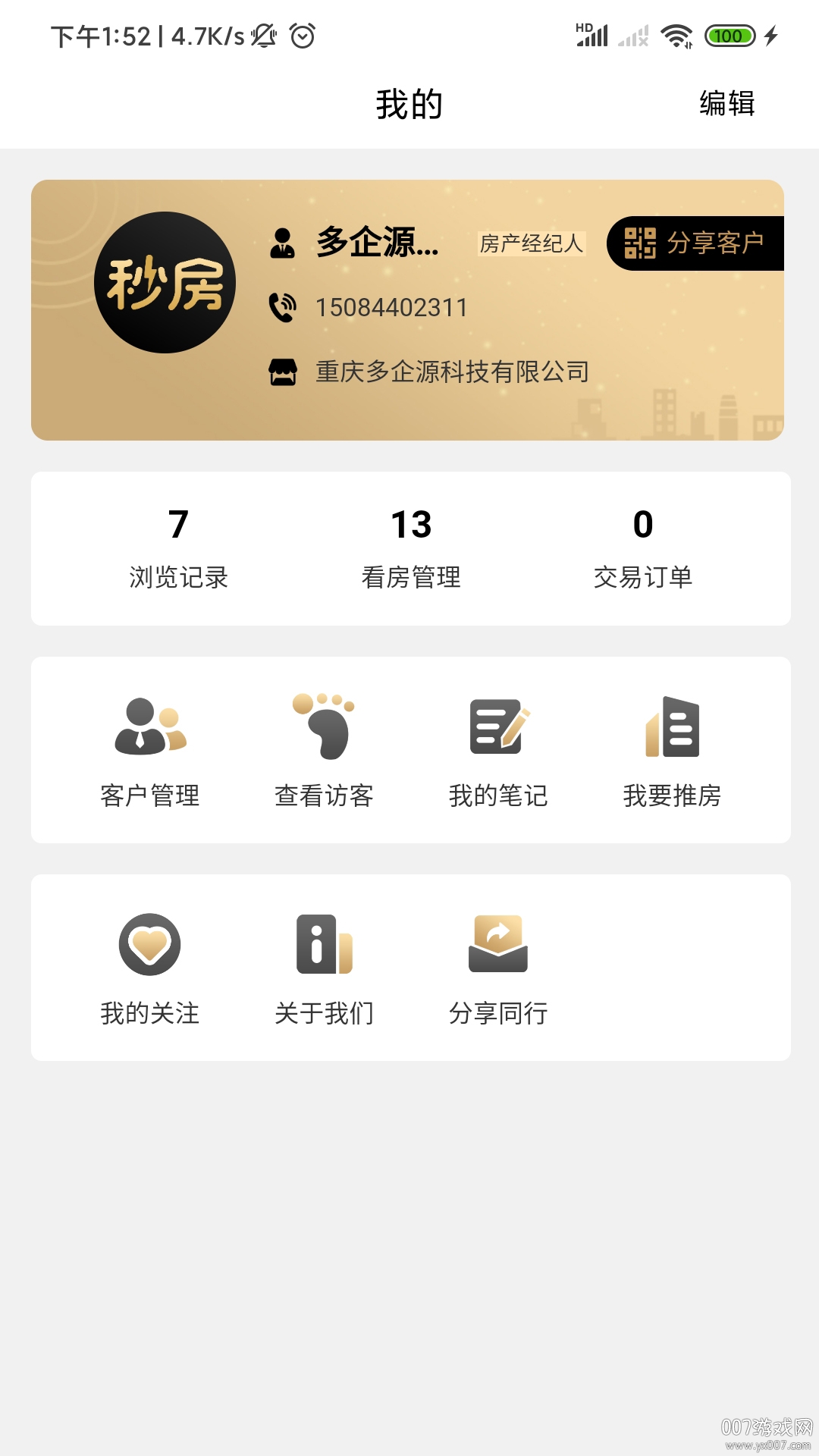Tap the 编辑 edit button
This screenshot has height=1456, width=819.
(x=726, y=104)
